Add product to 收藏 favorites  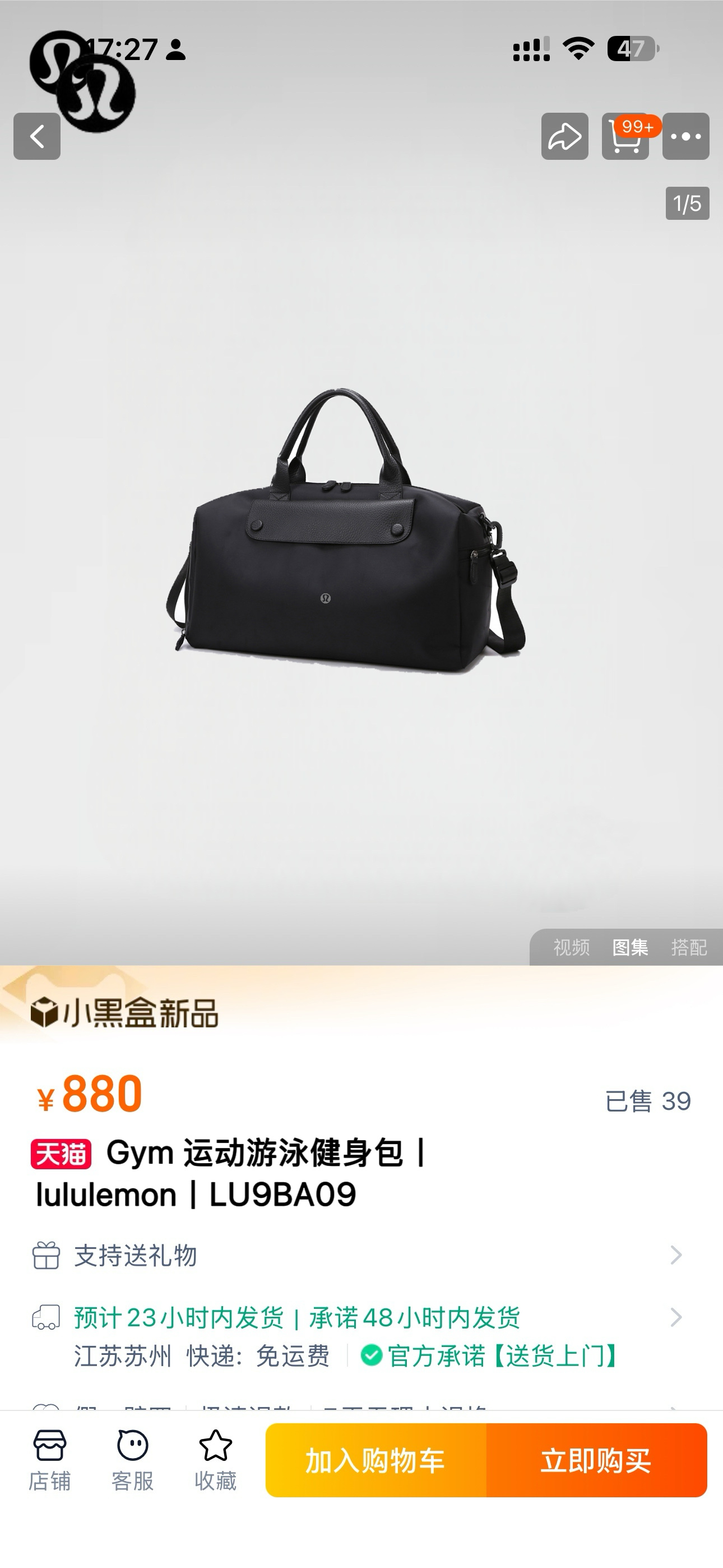point(215,1460)
